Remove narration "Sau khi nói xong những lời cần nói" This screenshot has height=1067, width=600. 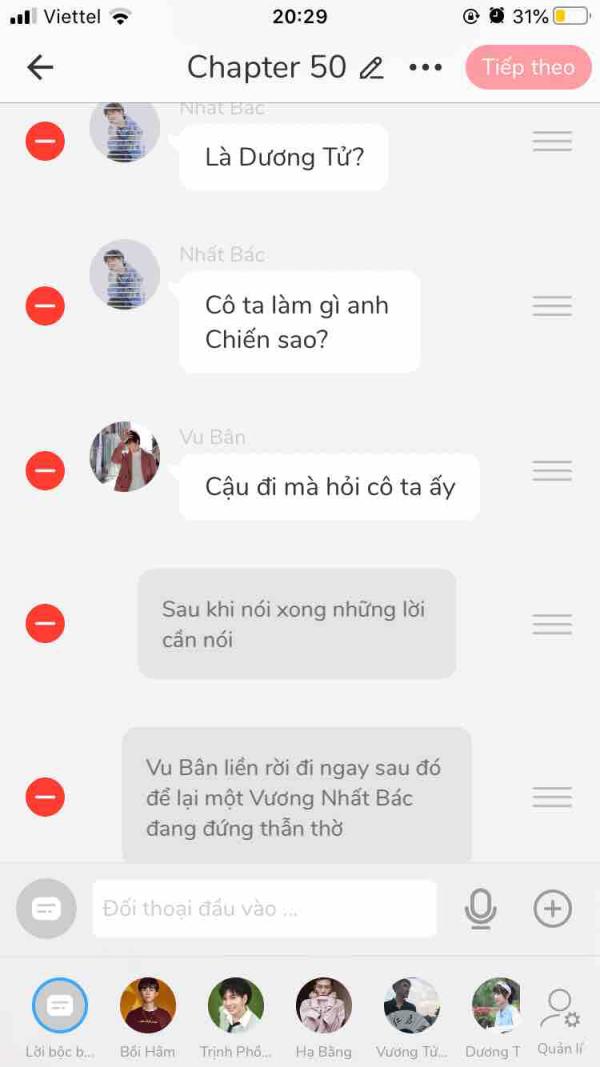45,623
